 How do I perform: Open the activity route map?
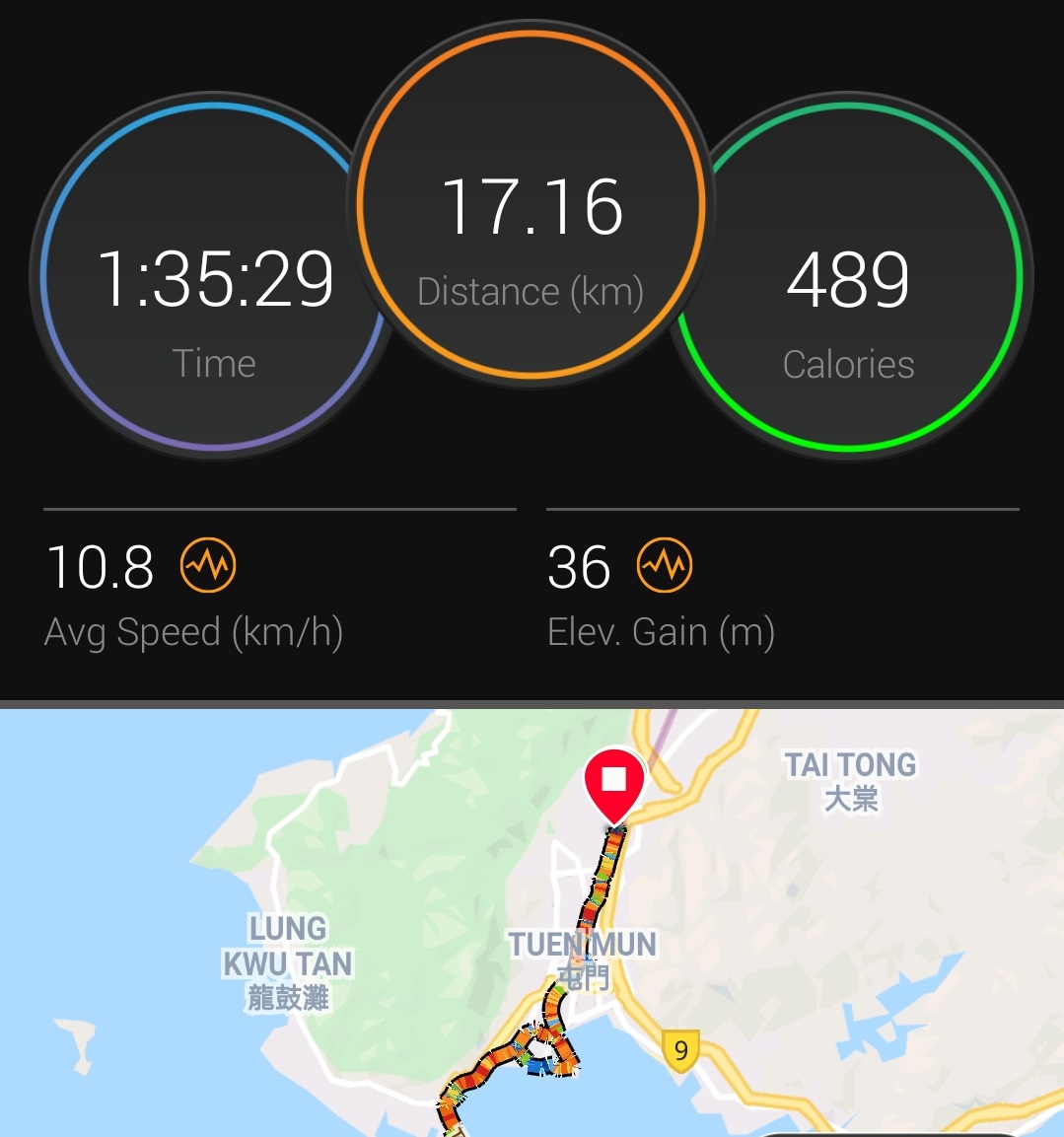532,922
